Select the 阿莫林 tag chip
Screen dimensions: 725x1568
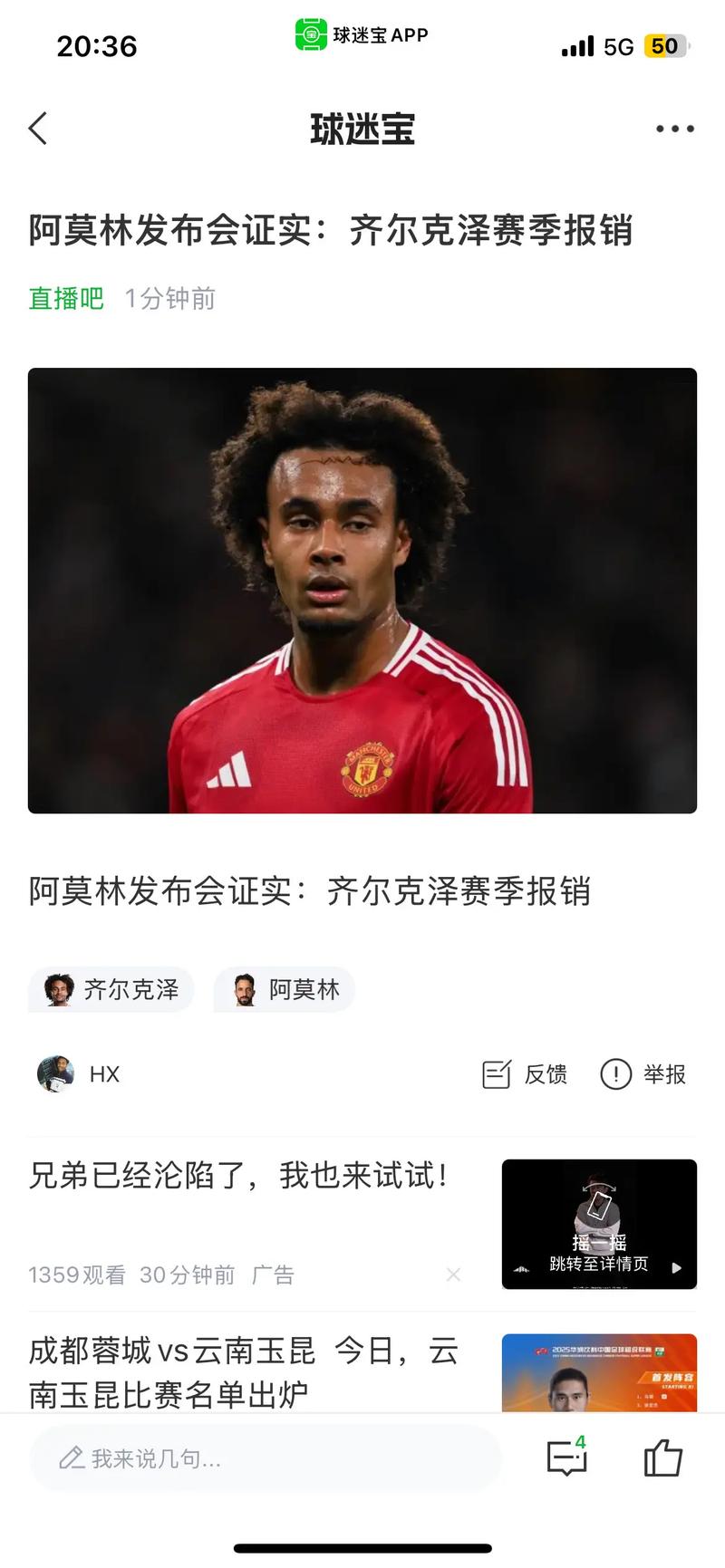(285, 989)
